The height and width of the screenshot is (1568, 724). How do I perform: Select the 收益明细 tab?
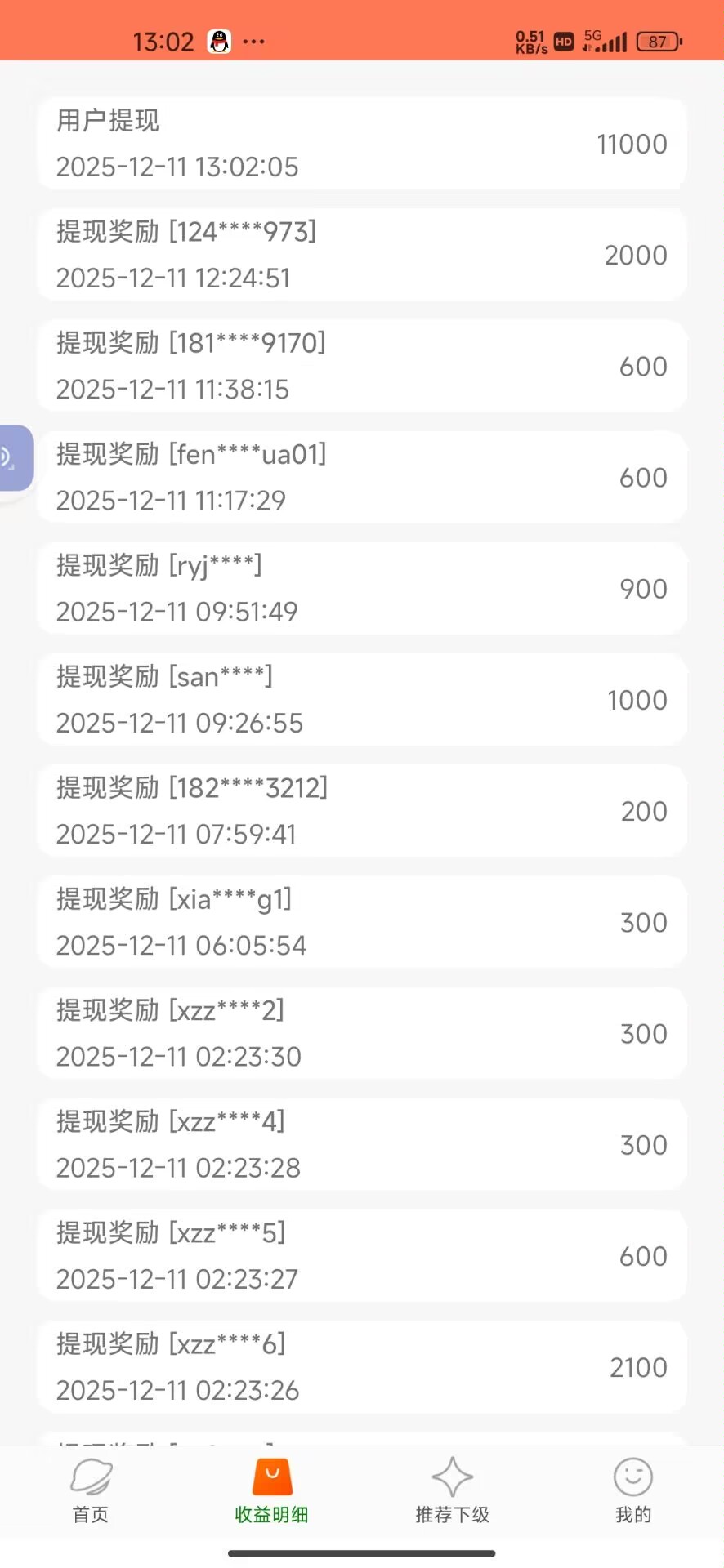pyautogui.click(x=271, y=1490)
